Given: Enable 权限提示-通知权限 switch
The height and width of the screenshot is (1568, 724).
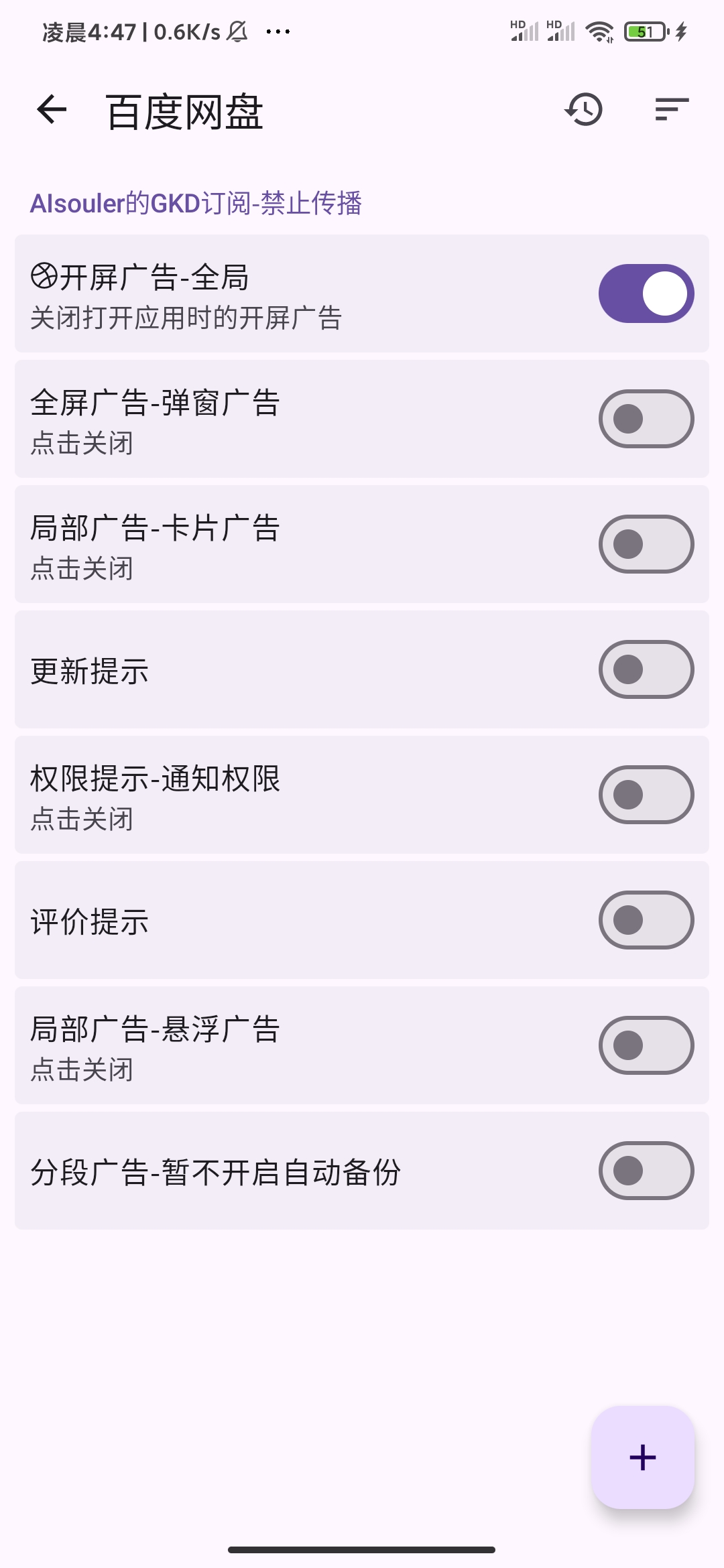Looking at the screenshot, I should click(646, 795).
